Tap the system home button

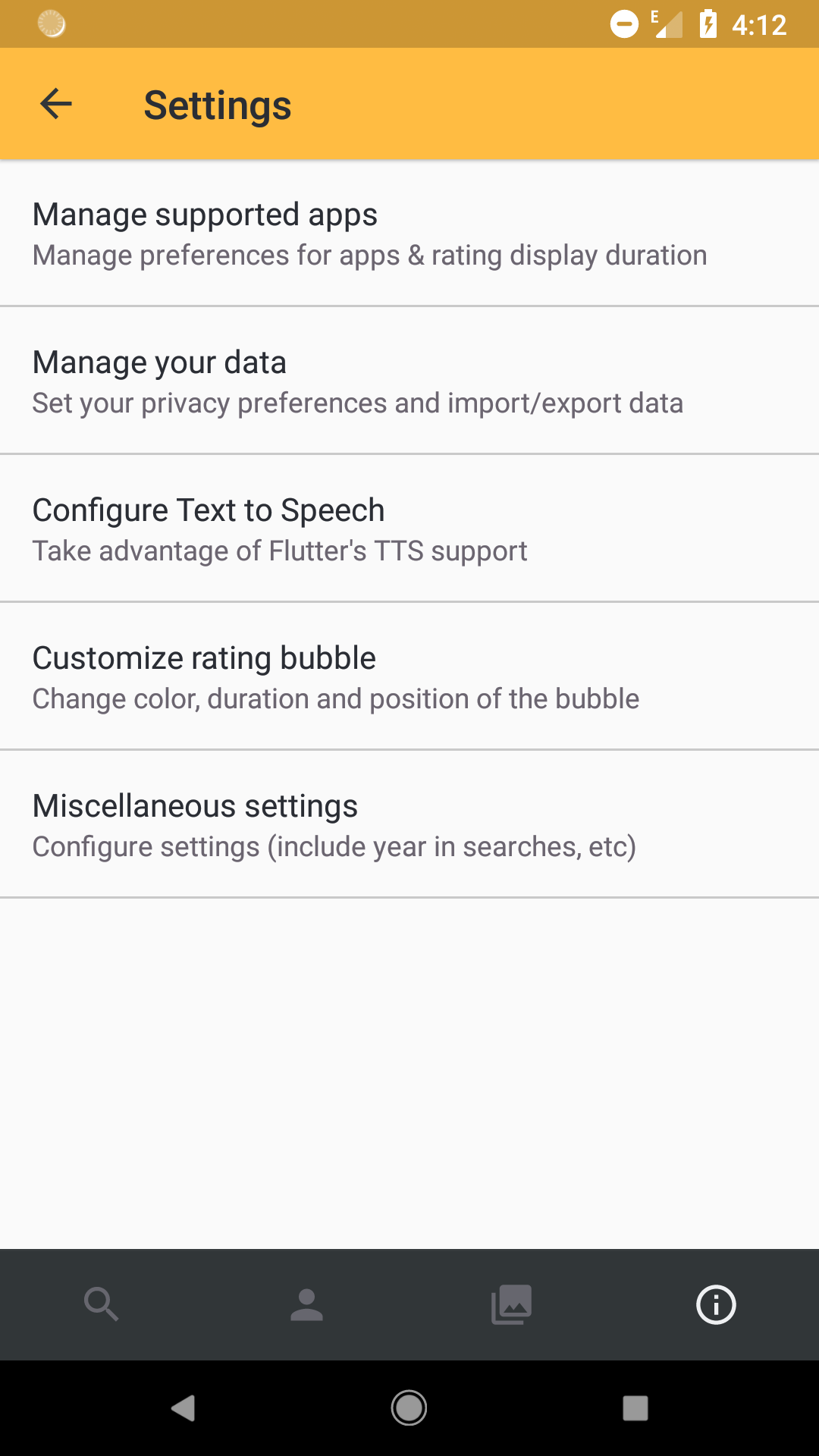[409, 1408]
